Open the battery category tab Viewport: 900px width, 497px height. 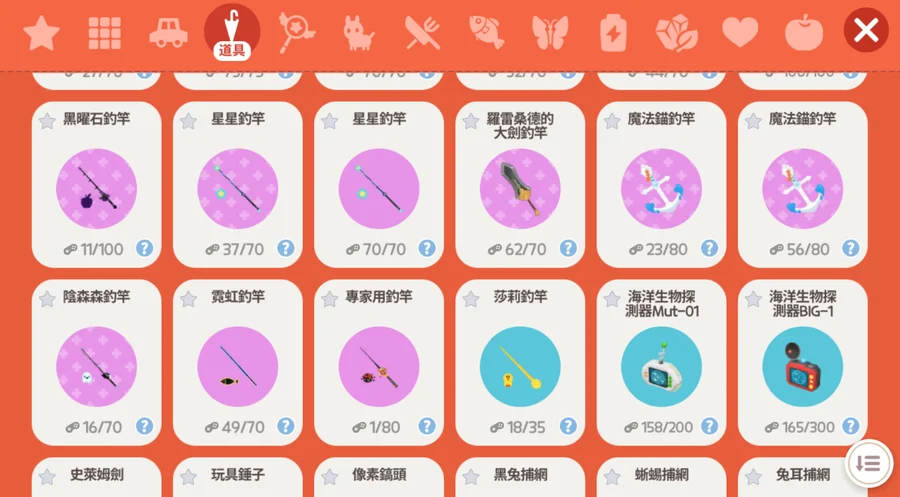click(x=612, y=33)
